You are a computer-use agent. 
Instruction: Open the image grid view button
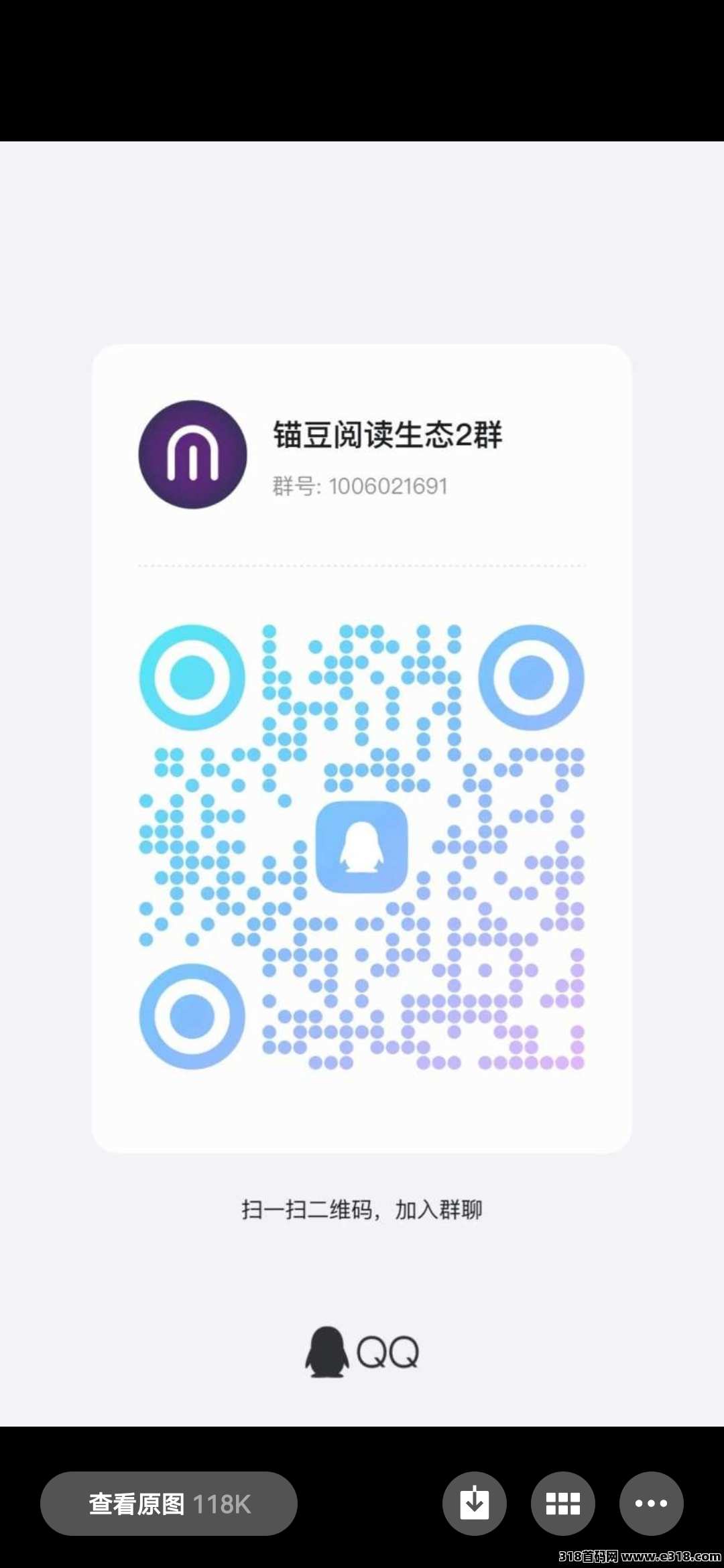563,1504
